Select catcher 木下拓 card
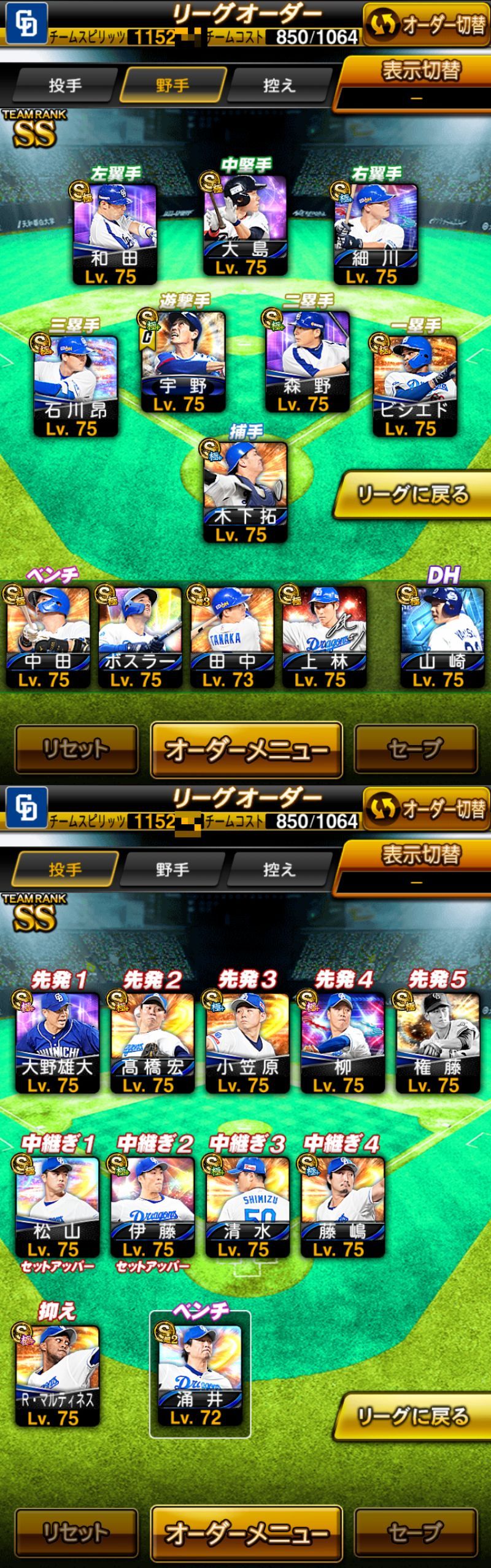491x1568 pixels. pyautogui.click(x=245, y=491)
